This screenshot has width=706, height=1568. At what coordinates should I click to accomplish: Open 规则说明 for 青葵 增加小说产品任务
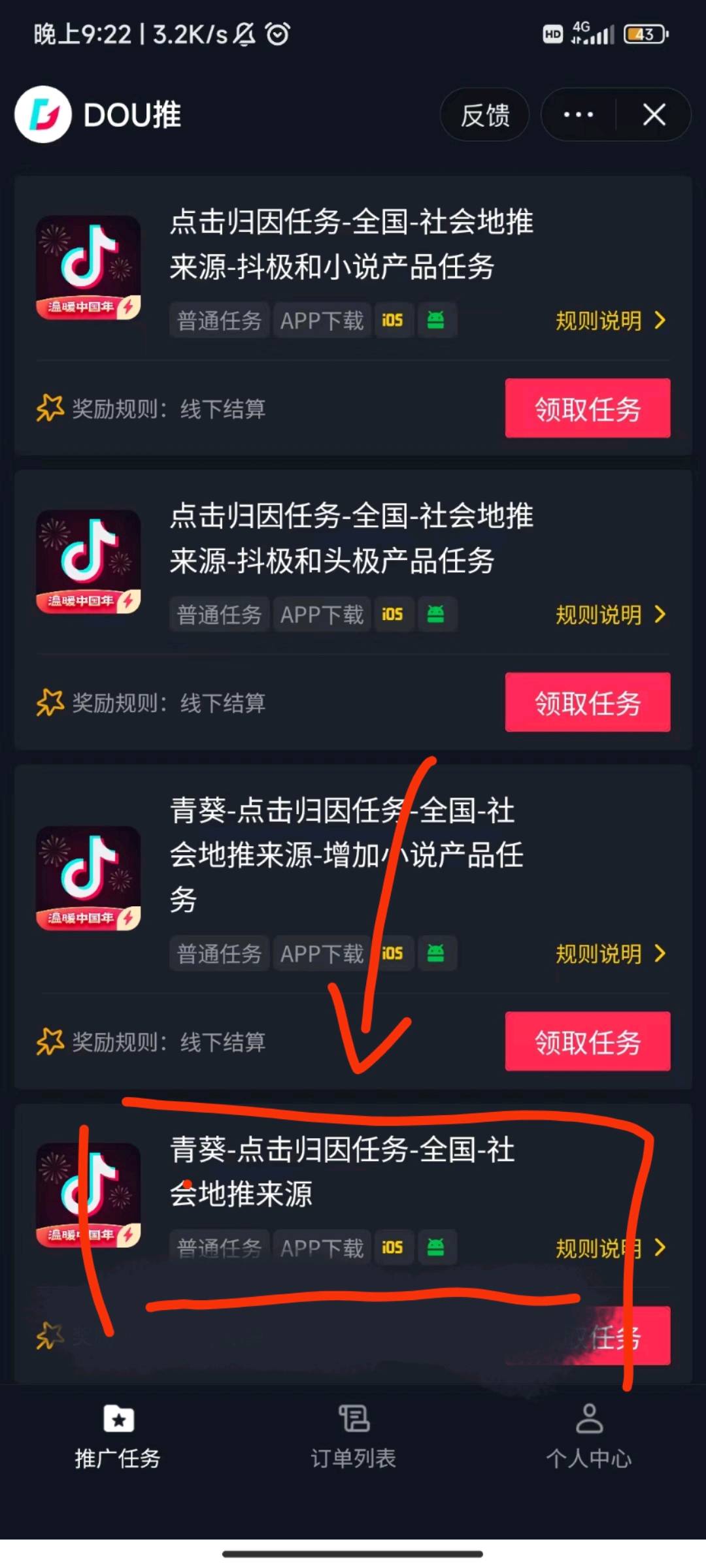(x=610, y=954)
